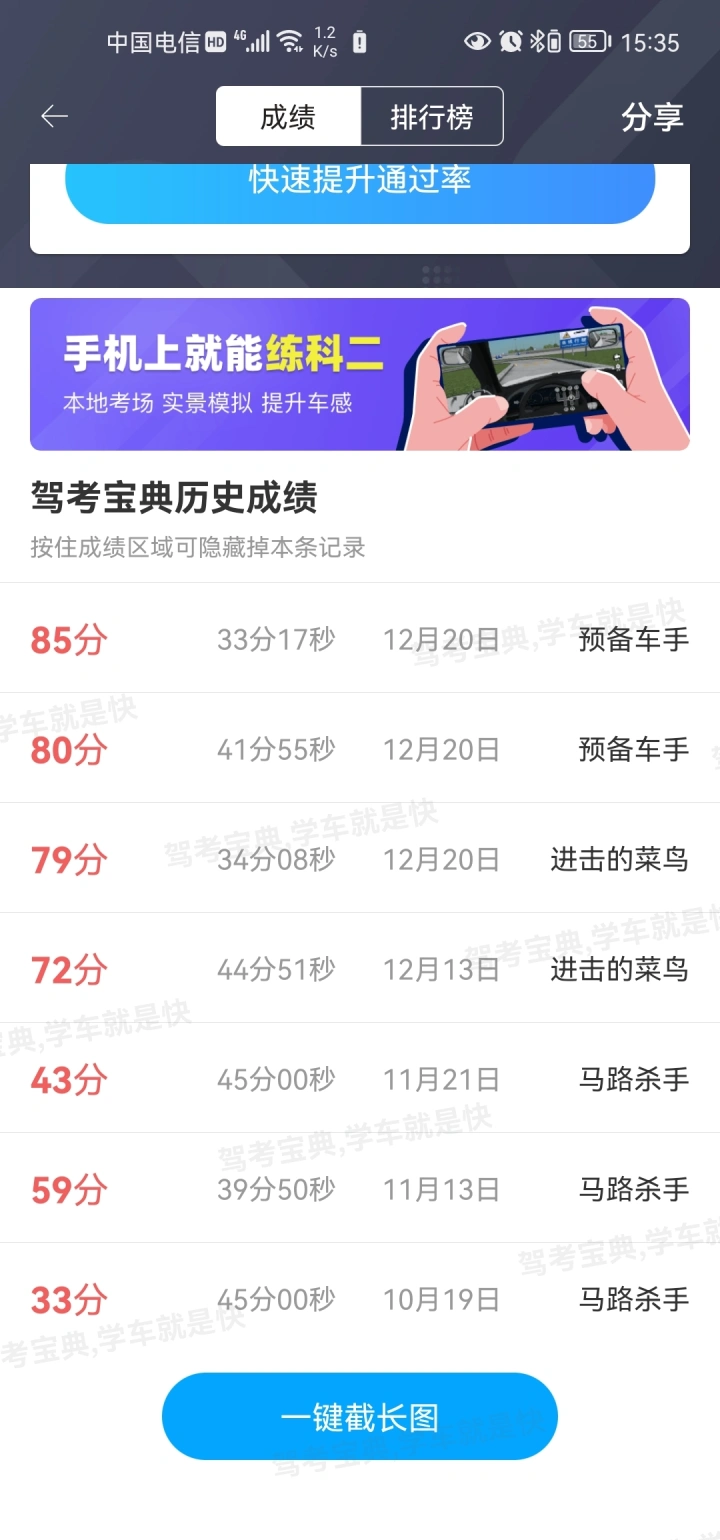Go back using the arrow icon

(54, 117)
